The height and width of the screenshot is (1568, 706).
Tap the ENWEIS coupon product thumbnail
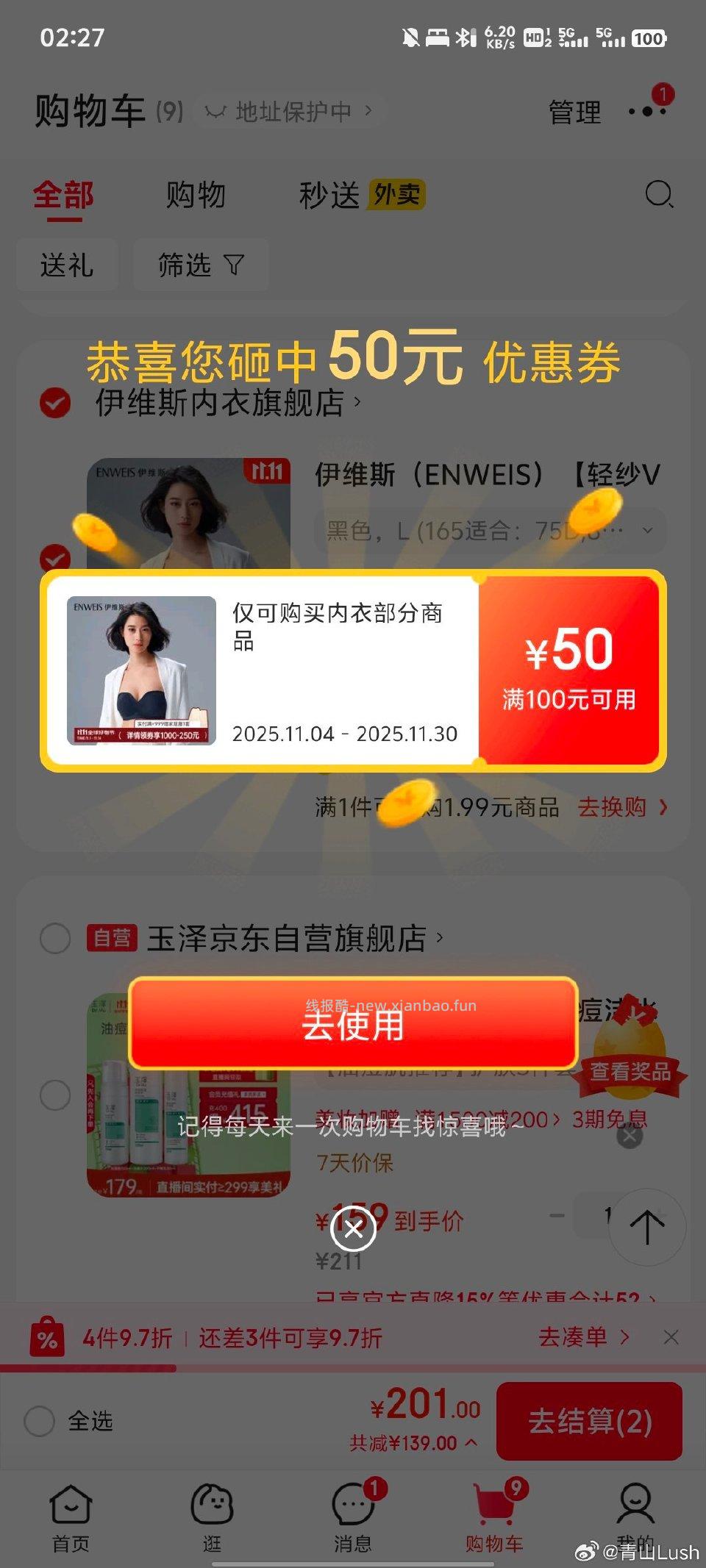142,670
